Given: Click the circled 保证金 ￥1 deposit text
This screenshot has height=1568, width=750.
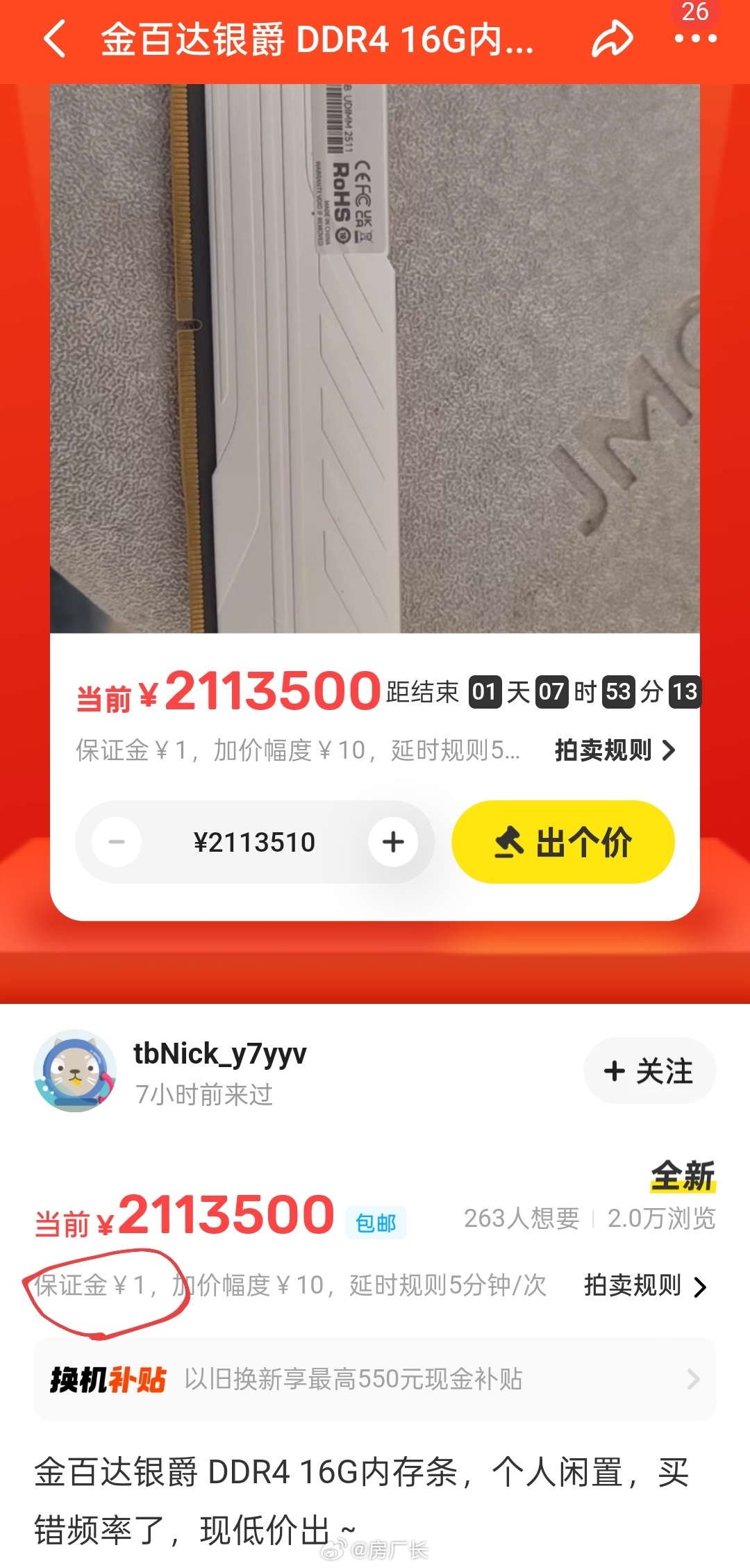Looking at the screenshot, I should click(104, 1286).
